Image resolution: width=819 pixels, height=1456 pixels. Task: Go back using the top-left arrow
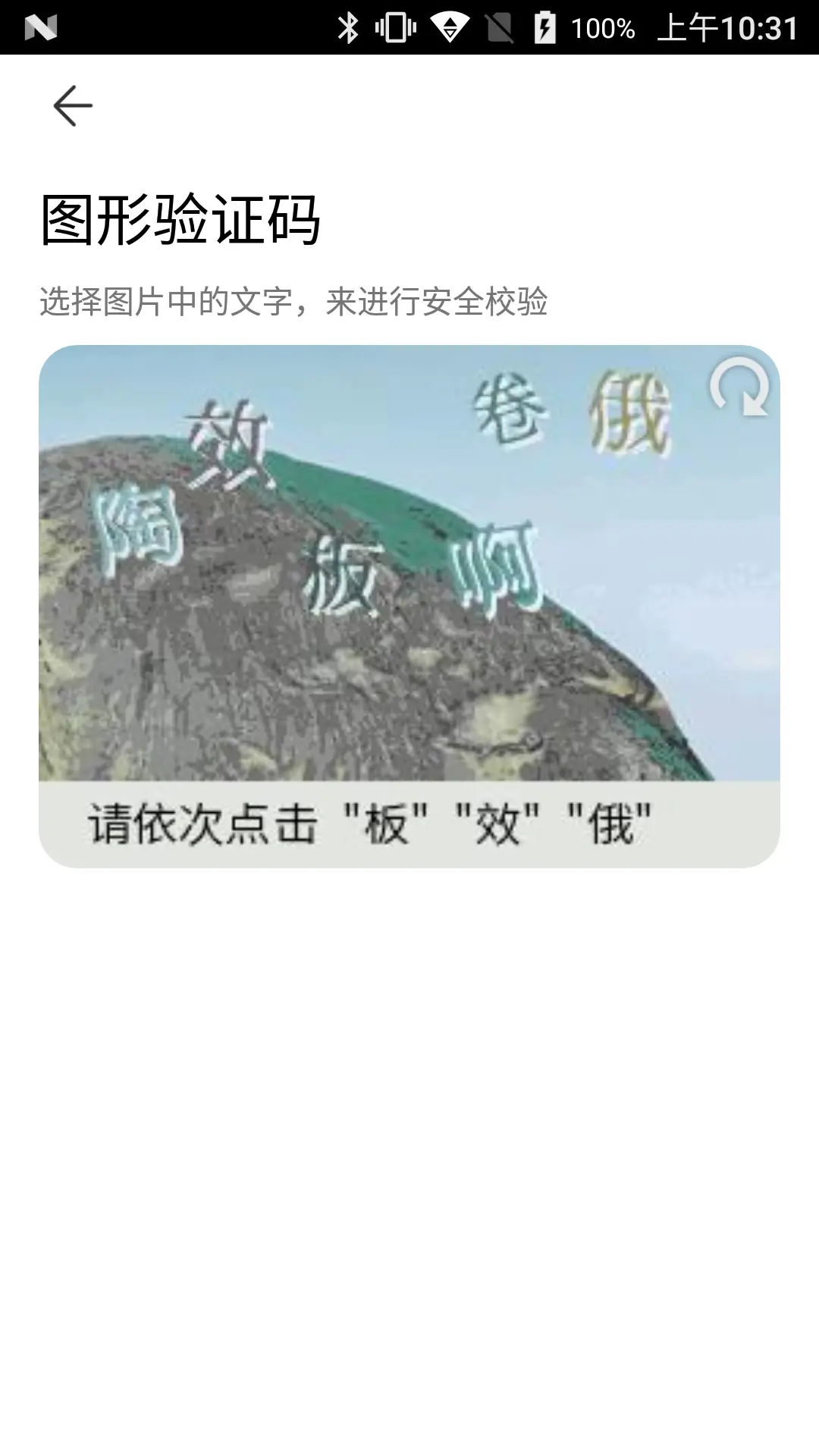click(73, 105)
